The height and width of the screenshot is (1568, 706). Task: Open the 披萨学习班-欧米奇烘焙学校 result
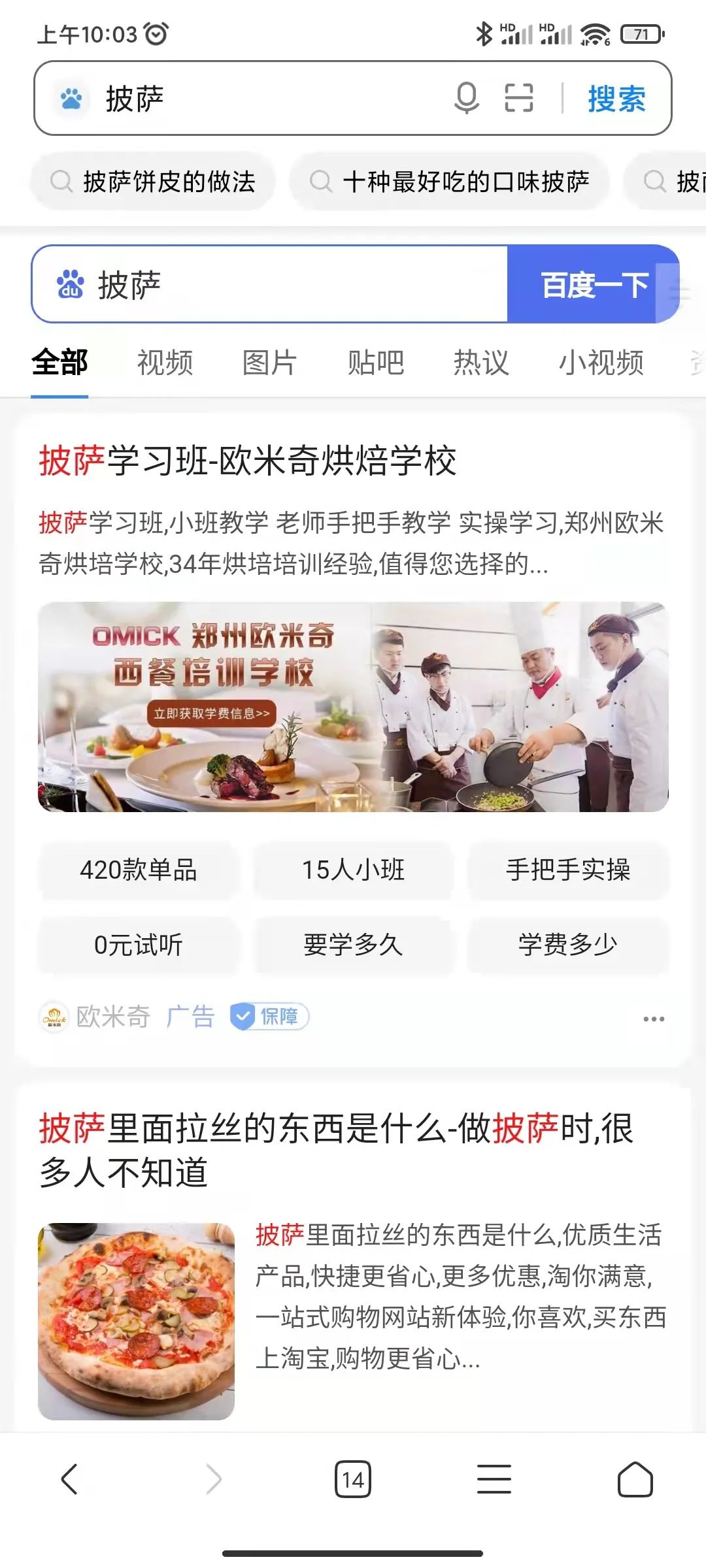click(x=248, y=461)
